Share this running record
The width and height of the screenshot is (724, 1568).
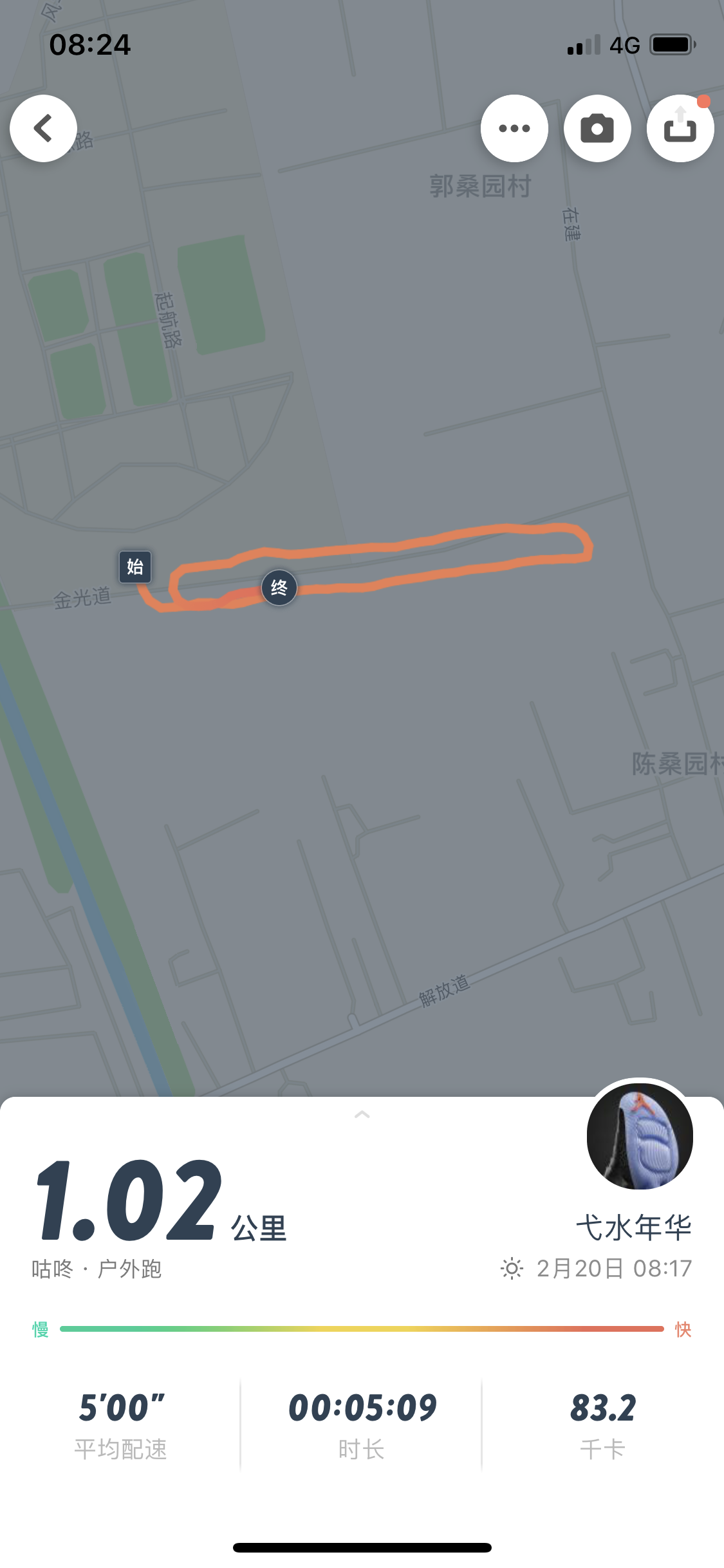tap(680, 129)
